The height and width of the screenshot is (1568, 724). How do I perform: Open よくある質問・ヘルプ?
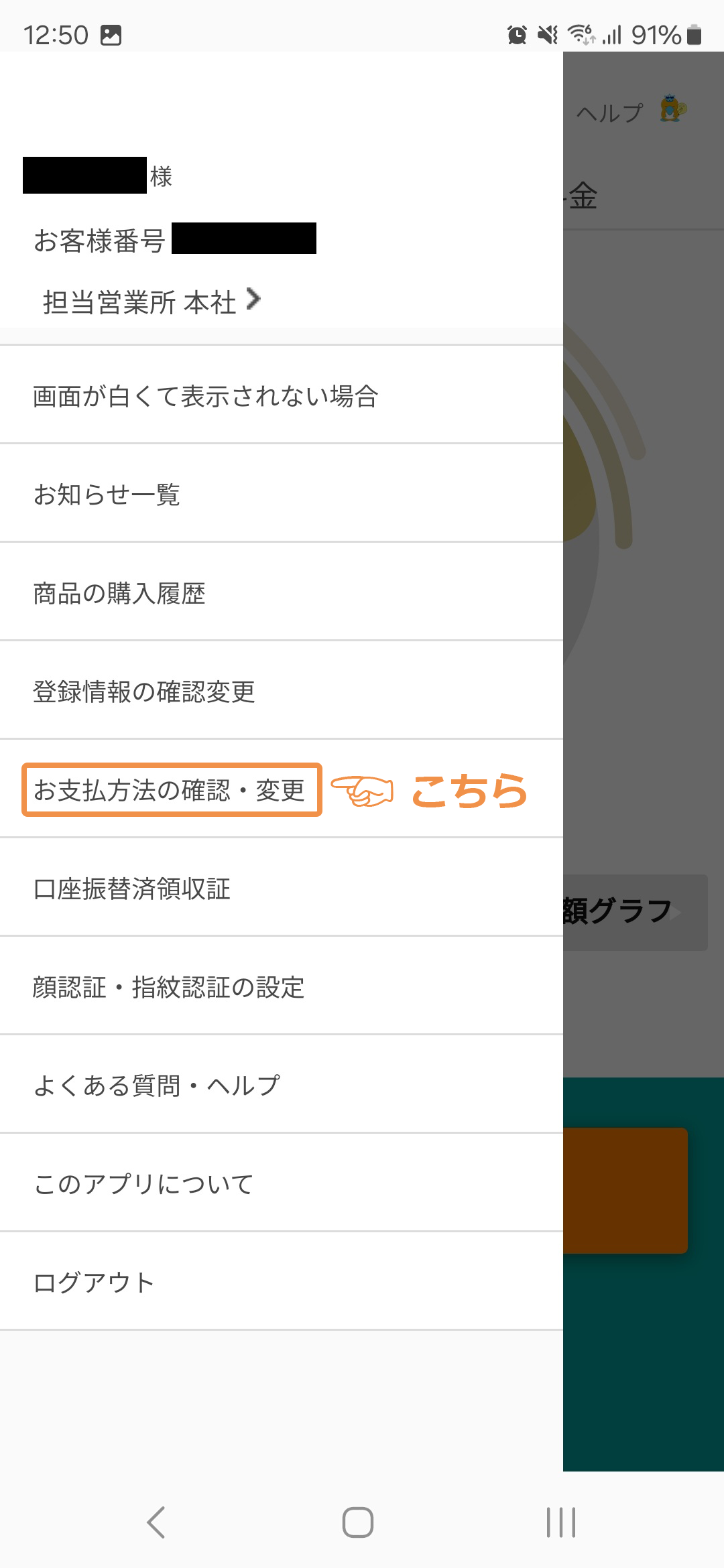282,1085
